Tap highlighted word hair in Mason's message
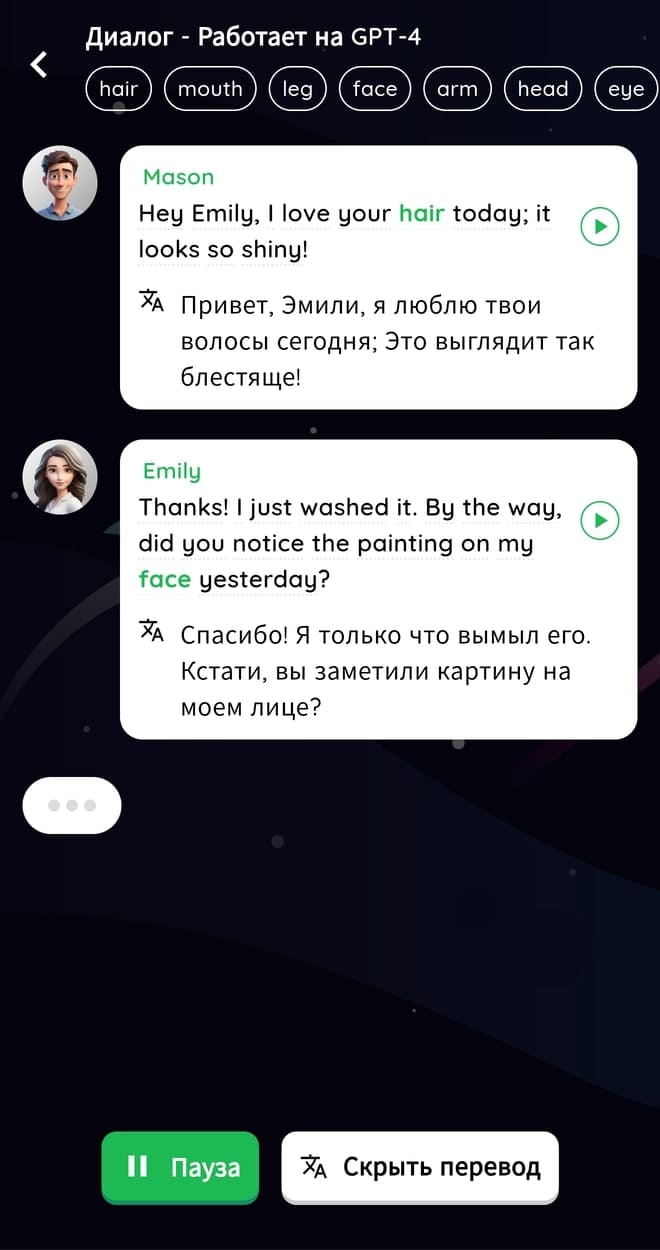 [421, 213]
